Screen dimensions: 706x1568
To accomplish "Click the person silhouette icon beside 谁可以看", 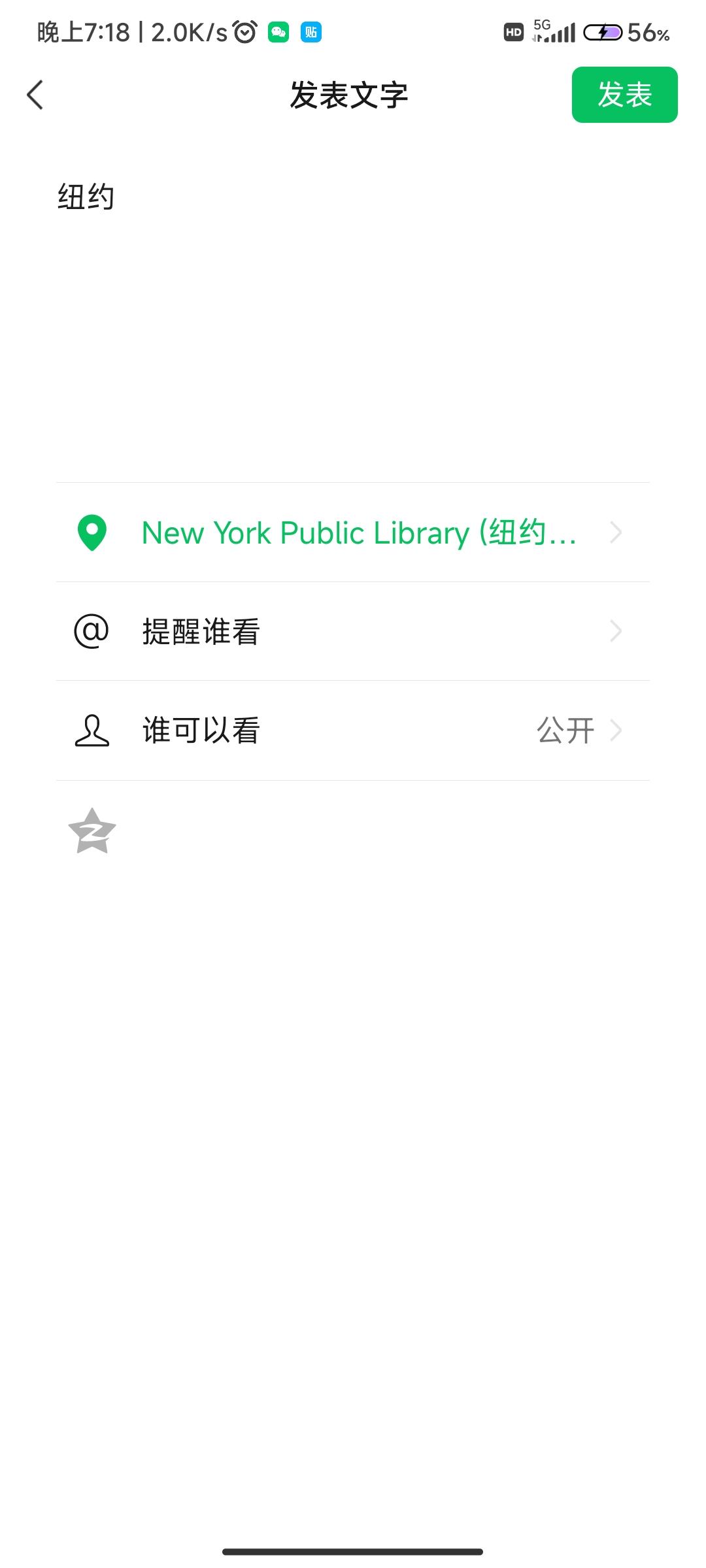I will click(92, 729).
